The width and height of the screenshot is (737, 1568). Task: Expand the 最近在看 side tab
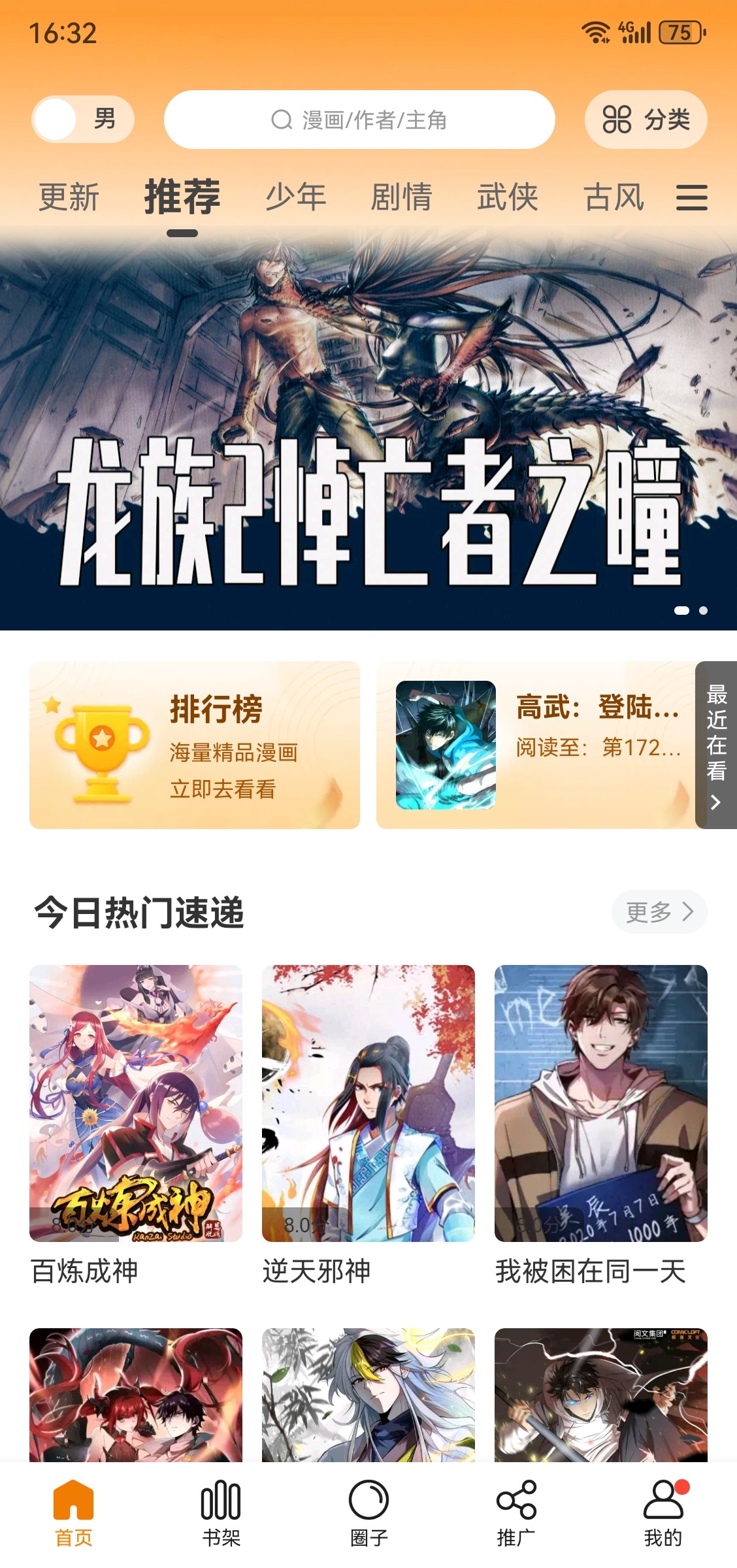pyautogui.click(x=717, y=745)
